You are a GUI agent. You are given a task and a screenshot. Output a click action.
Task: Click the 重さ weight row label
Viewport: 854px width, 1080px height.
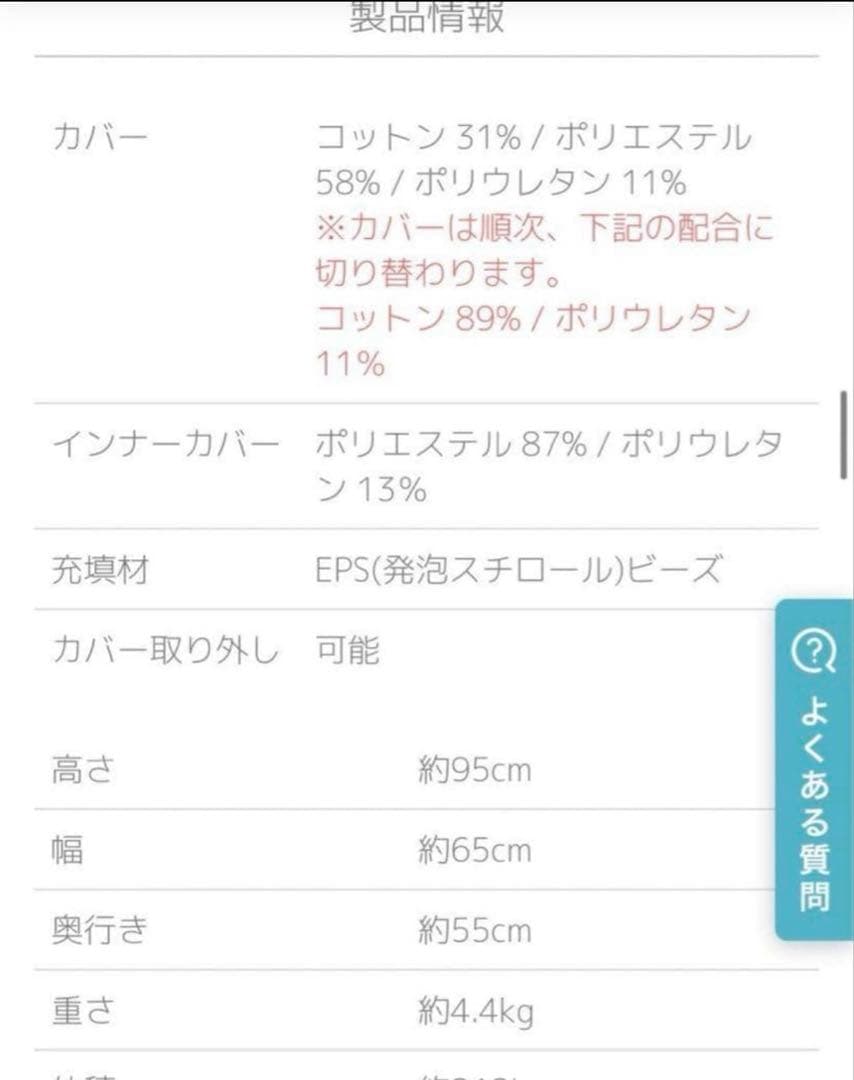coord(84,1010)
